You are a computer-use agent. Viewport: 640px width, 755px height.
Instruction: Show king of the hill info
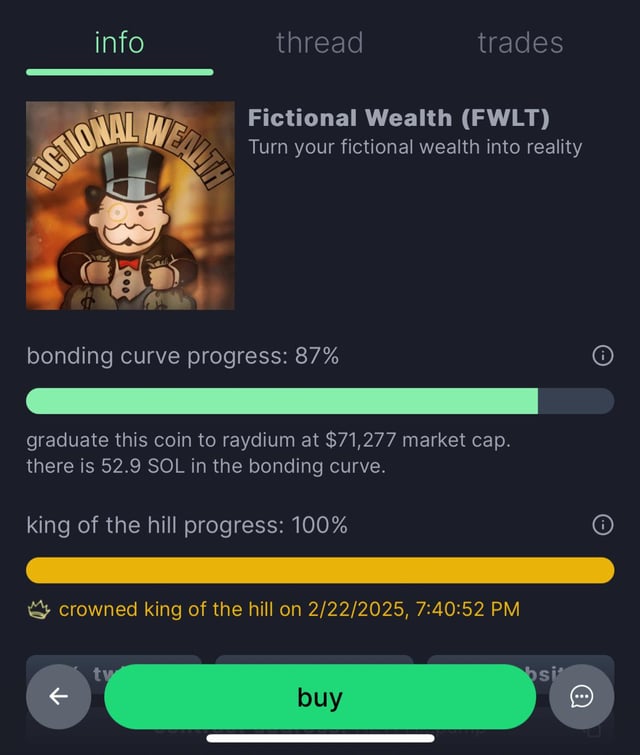coord(602,525)
